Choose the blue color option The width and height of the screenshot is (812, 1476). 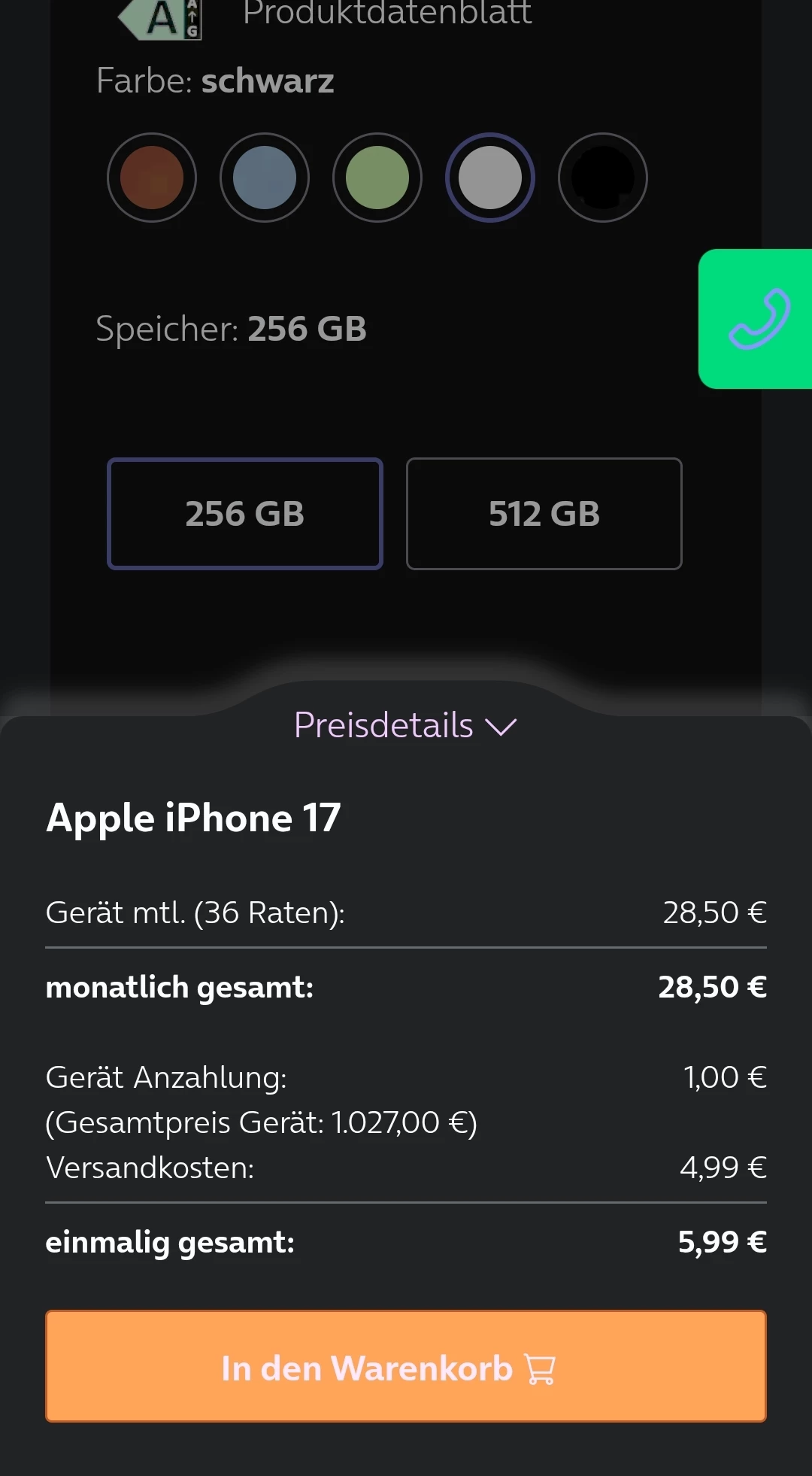tap(265, 178)
